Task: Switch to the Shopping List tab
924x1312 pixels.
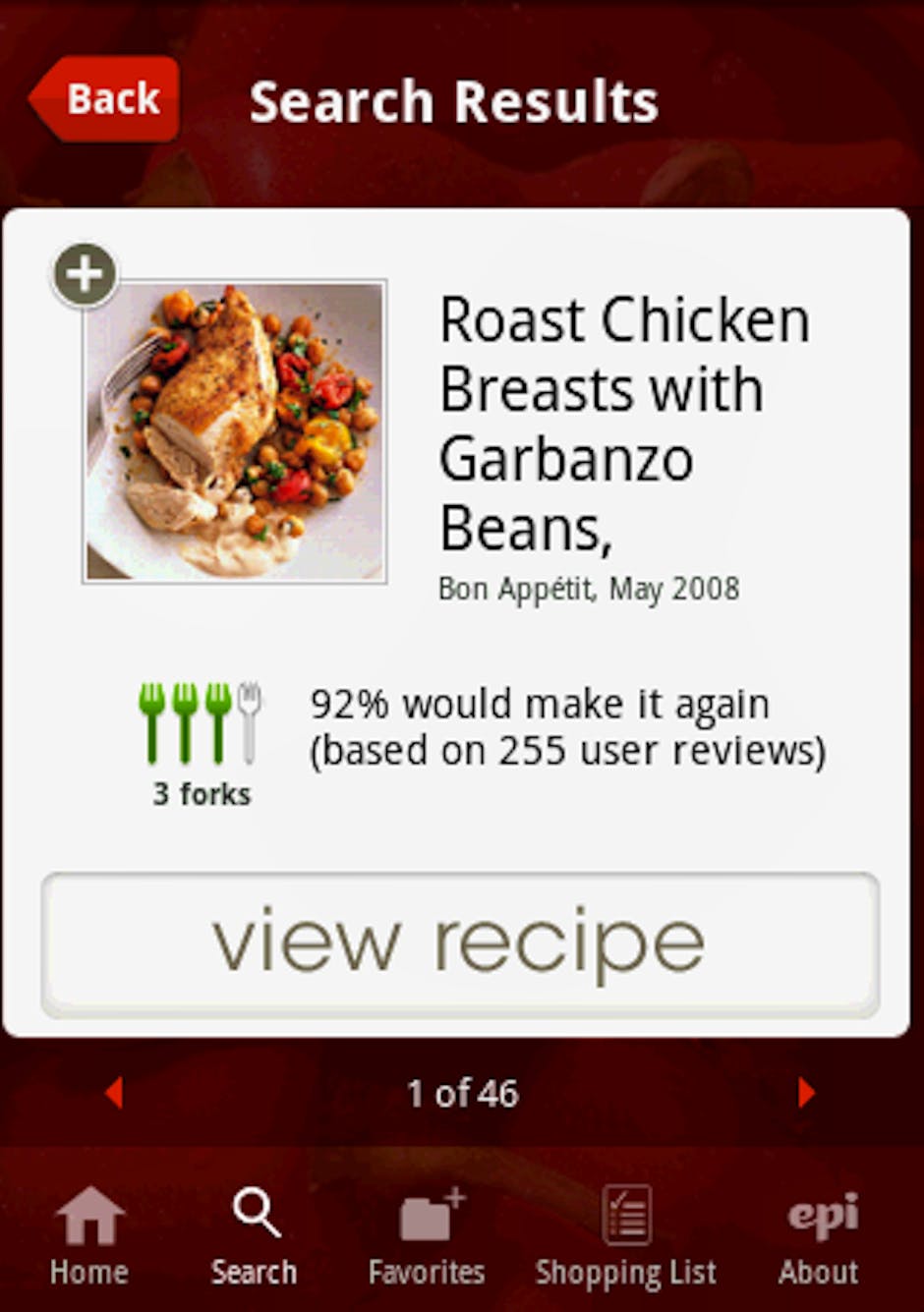Action: tap(626, 1234)
